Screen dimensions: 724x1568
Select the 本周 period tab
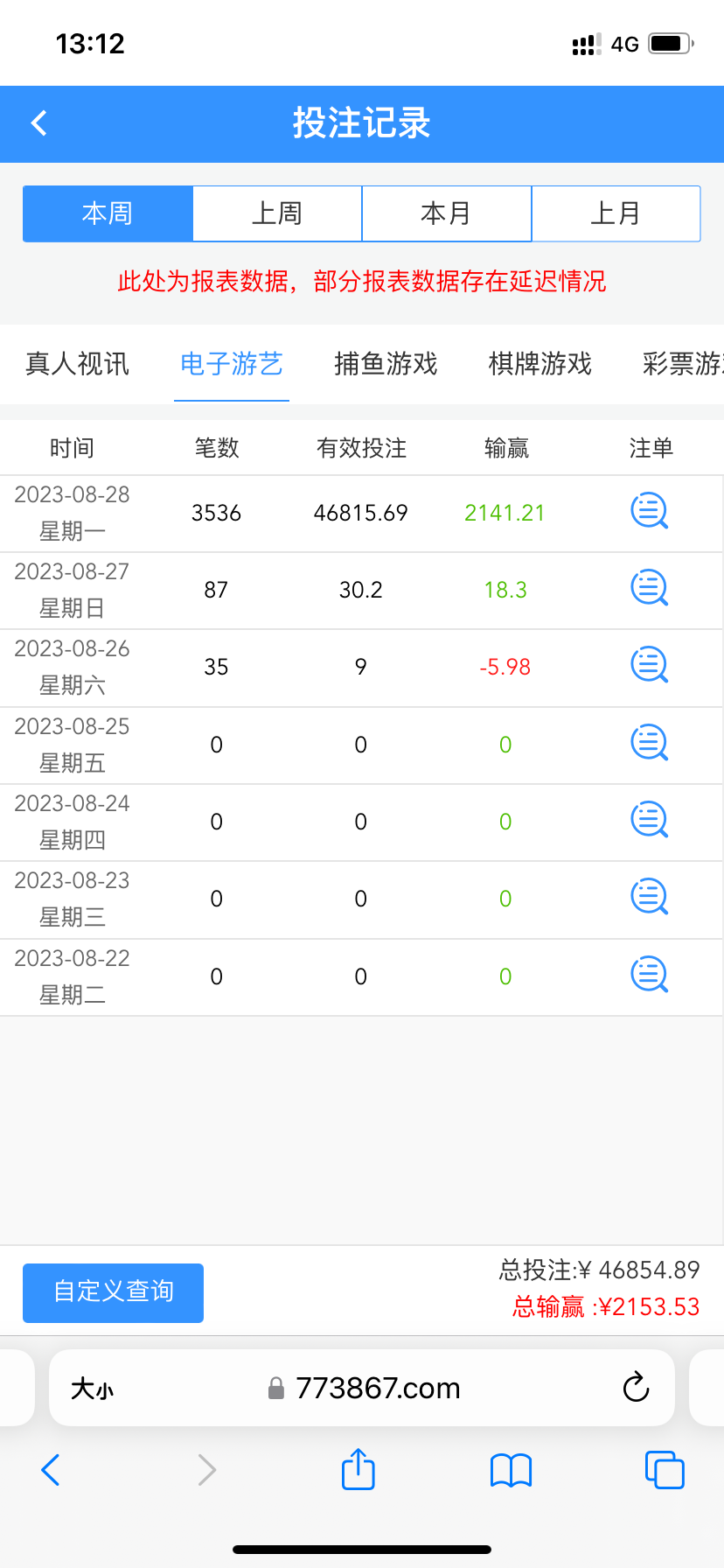(x=108, y=213)
